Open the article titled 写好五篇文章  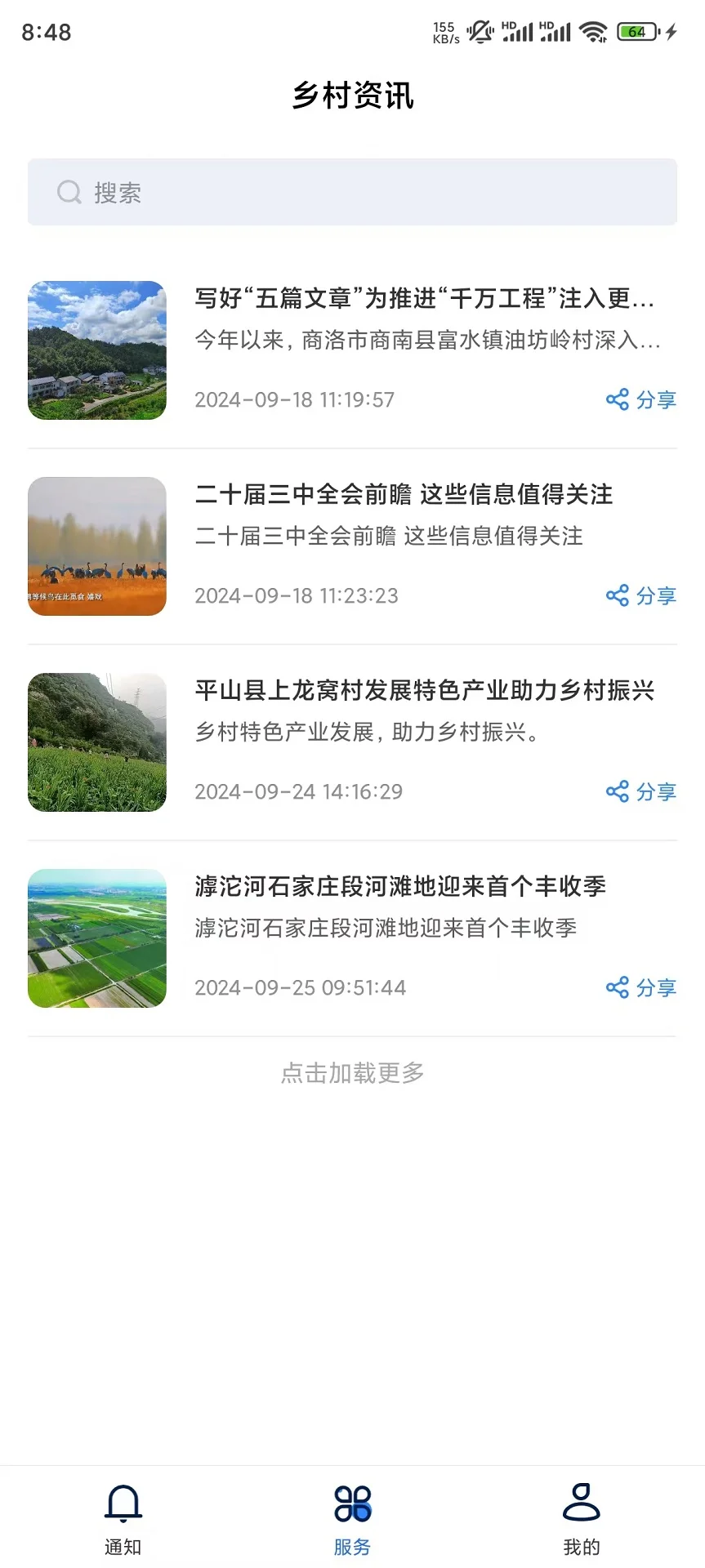click(425, 301)
